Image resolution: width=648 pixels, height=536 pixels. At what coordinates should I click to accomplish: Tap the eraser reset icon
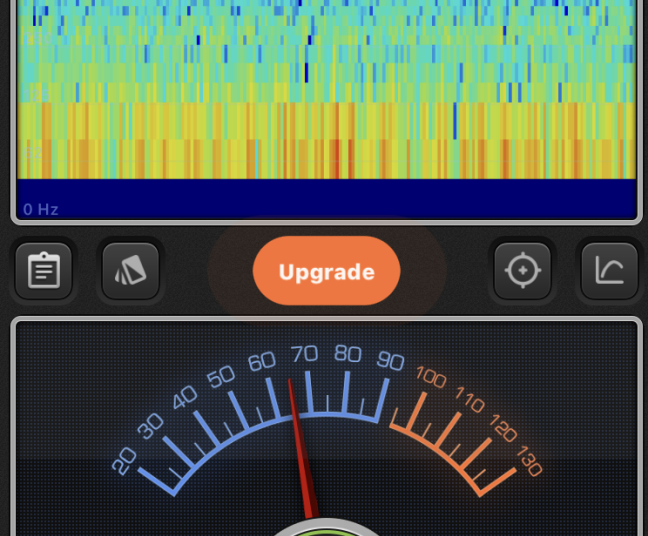tap(130, 271)
